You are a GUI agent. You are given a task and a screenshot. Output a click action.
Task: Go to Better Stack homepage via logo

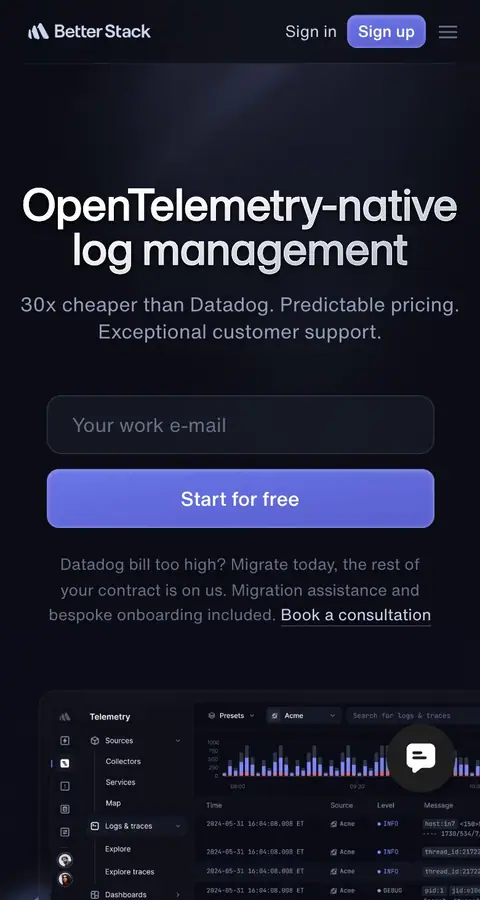click(x=89, y=32)
